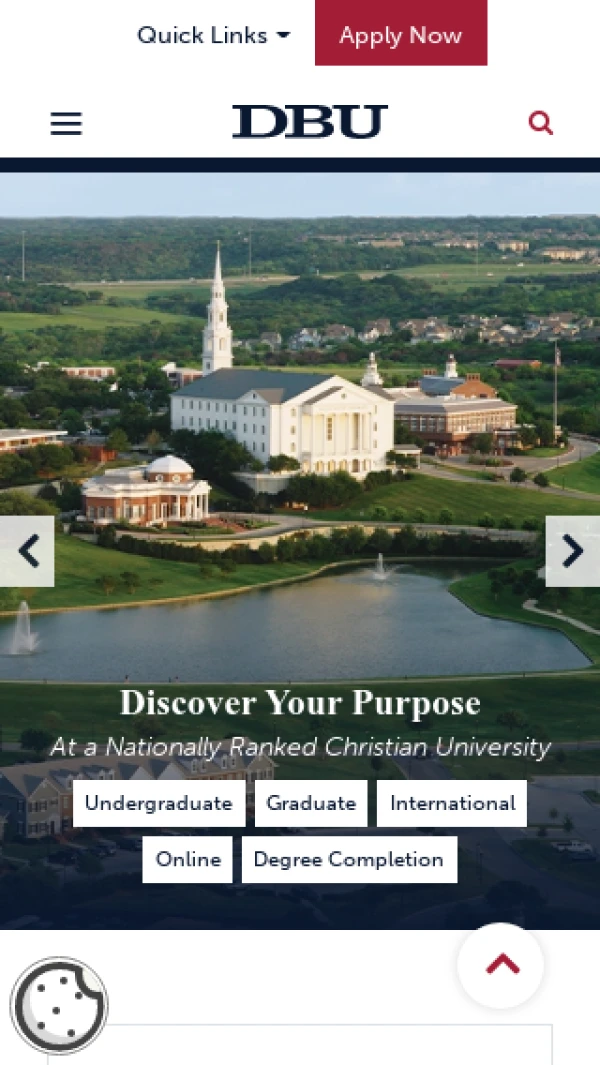Image resolution: width=600 pixels, height=1065 pixels.
Task: Jump back to top with the arrow button
Action: pyautogui.click(x=501, y=965)
